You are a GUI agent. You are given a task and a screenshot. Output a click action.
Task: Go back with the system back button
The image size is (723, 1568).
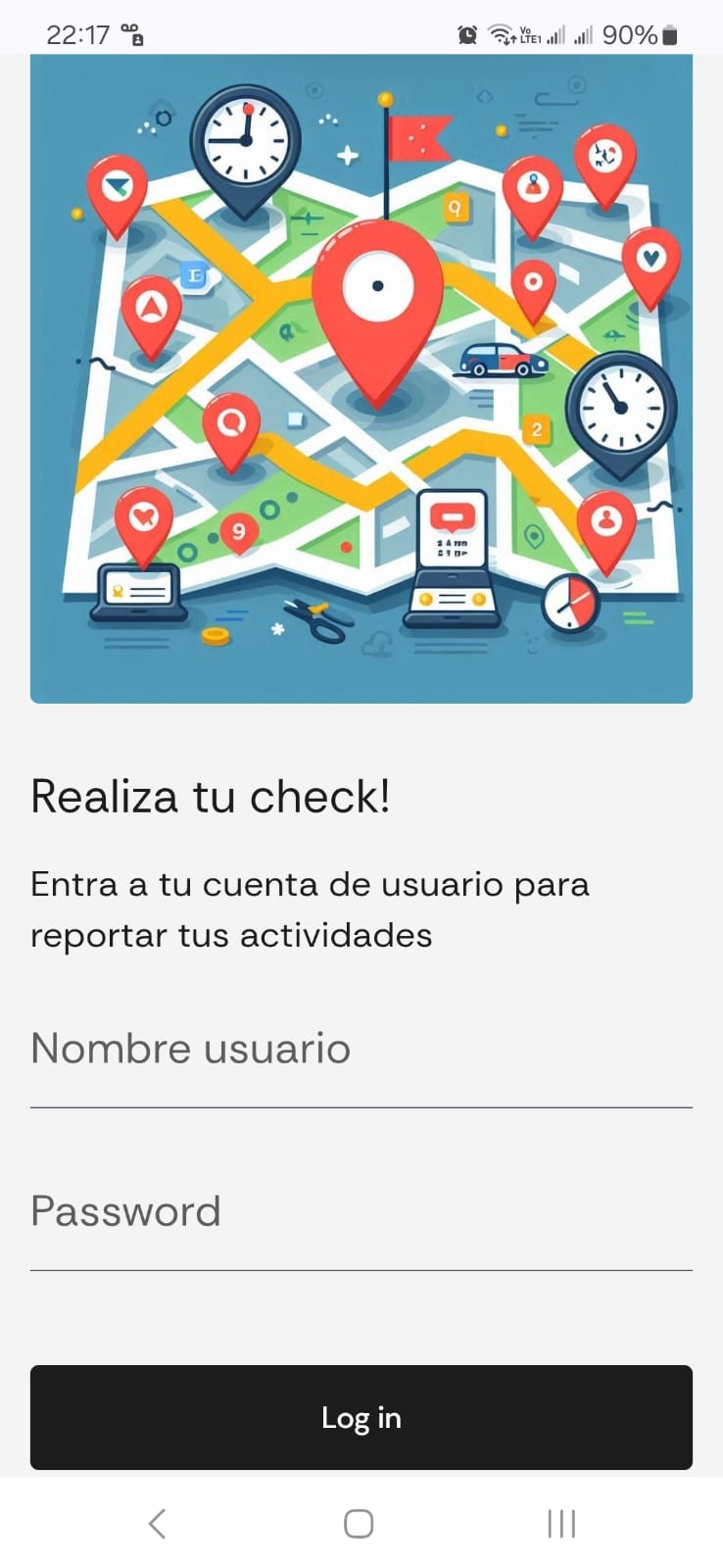coord(157,1523)
